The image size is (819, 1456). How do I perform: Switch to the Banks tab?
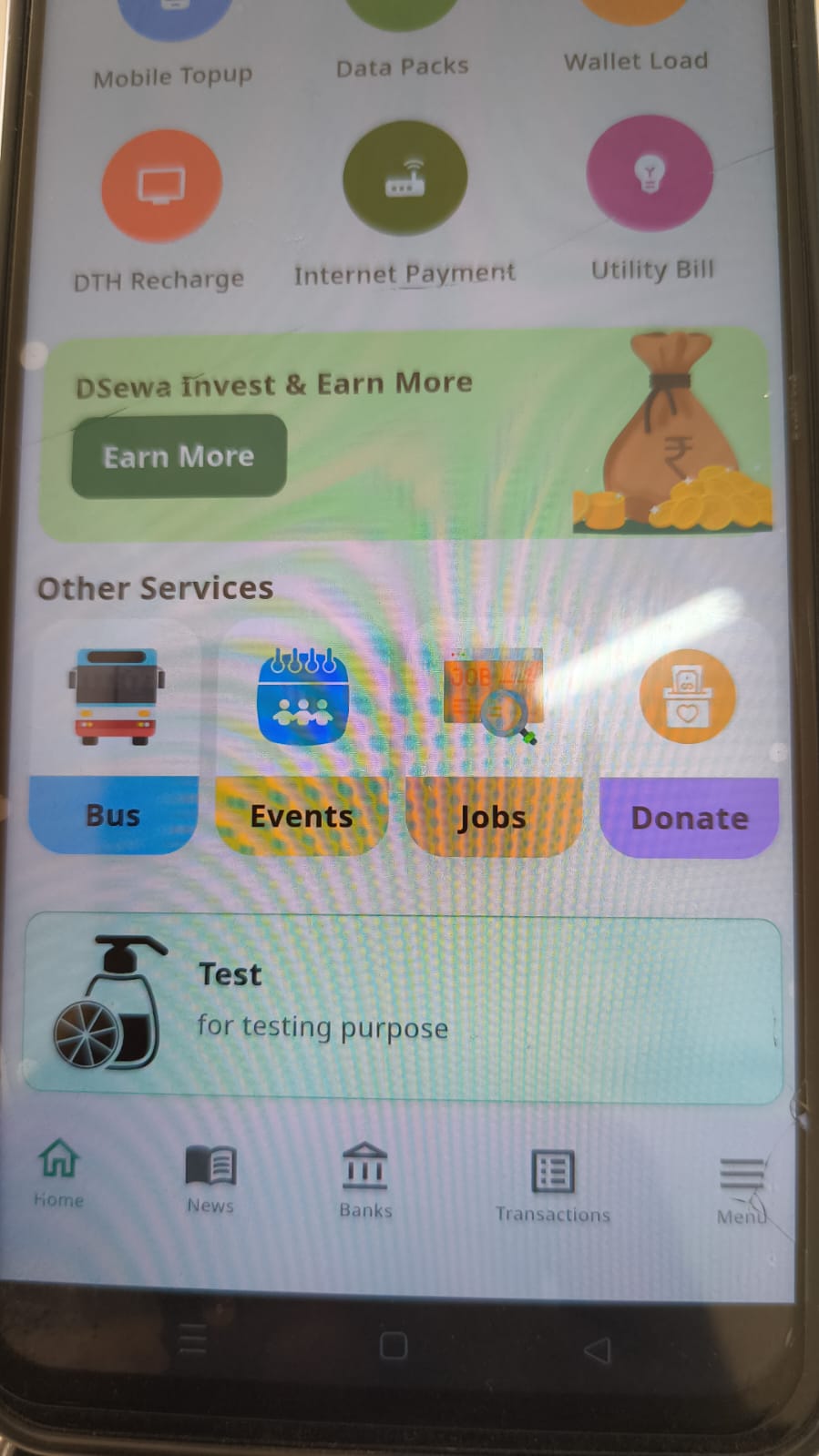[x=365, y=1182]
